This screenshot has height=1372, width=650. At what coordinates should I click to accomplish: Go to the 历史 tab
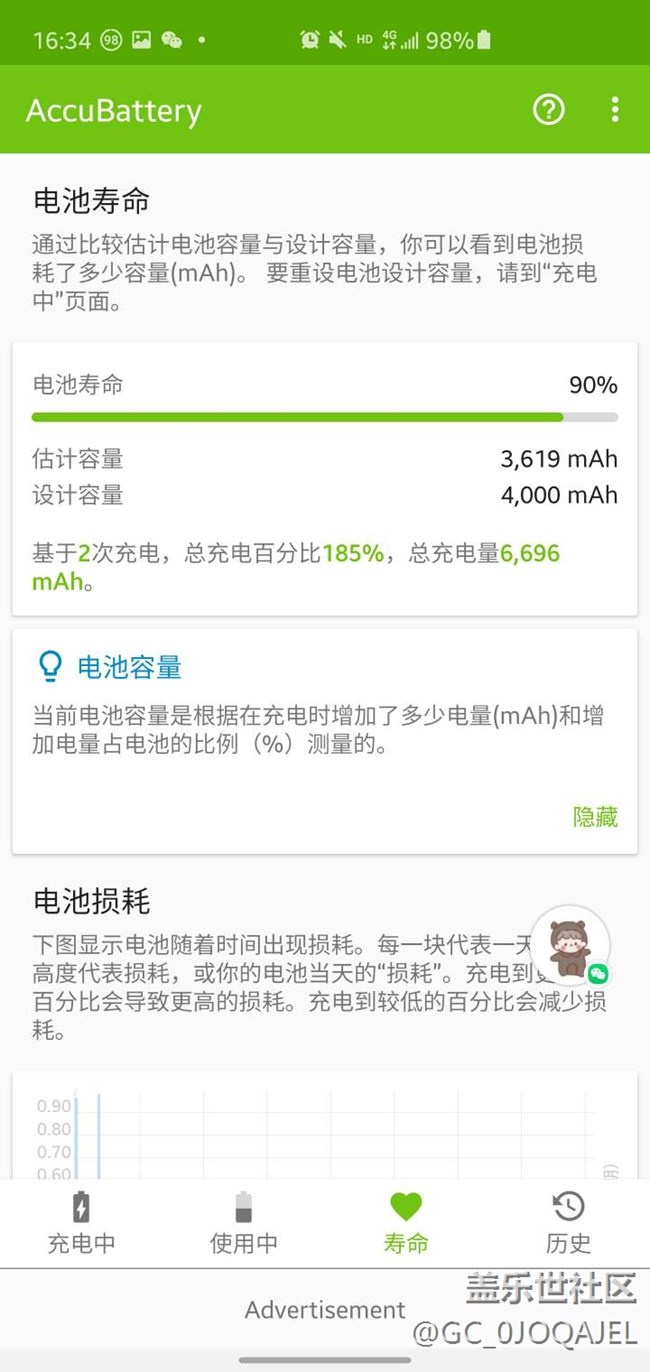click(568, 1223)
